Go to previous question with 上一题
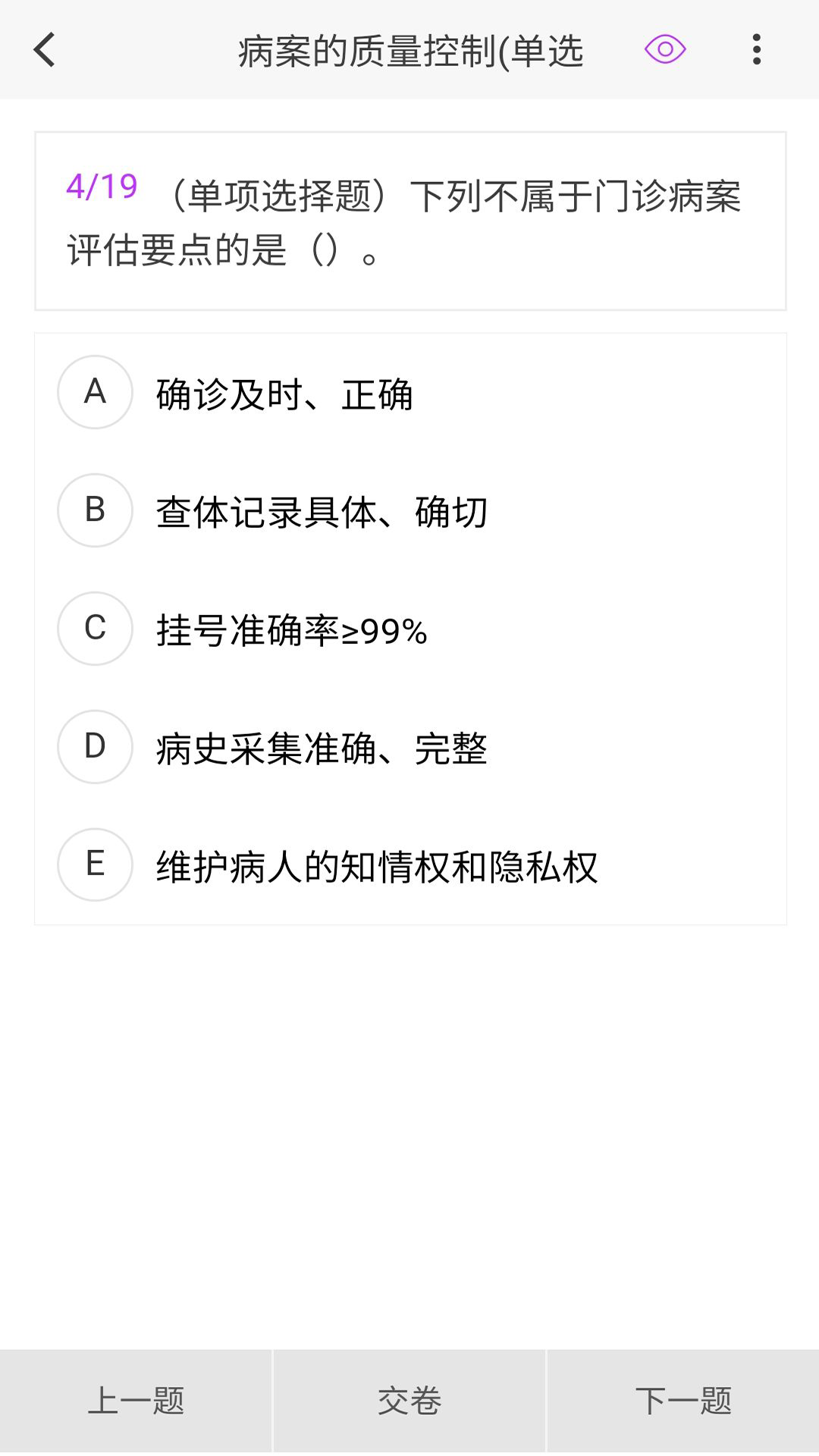 [136, 1401]
